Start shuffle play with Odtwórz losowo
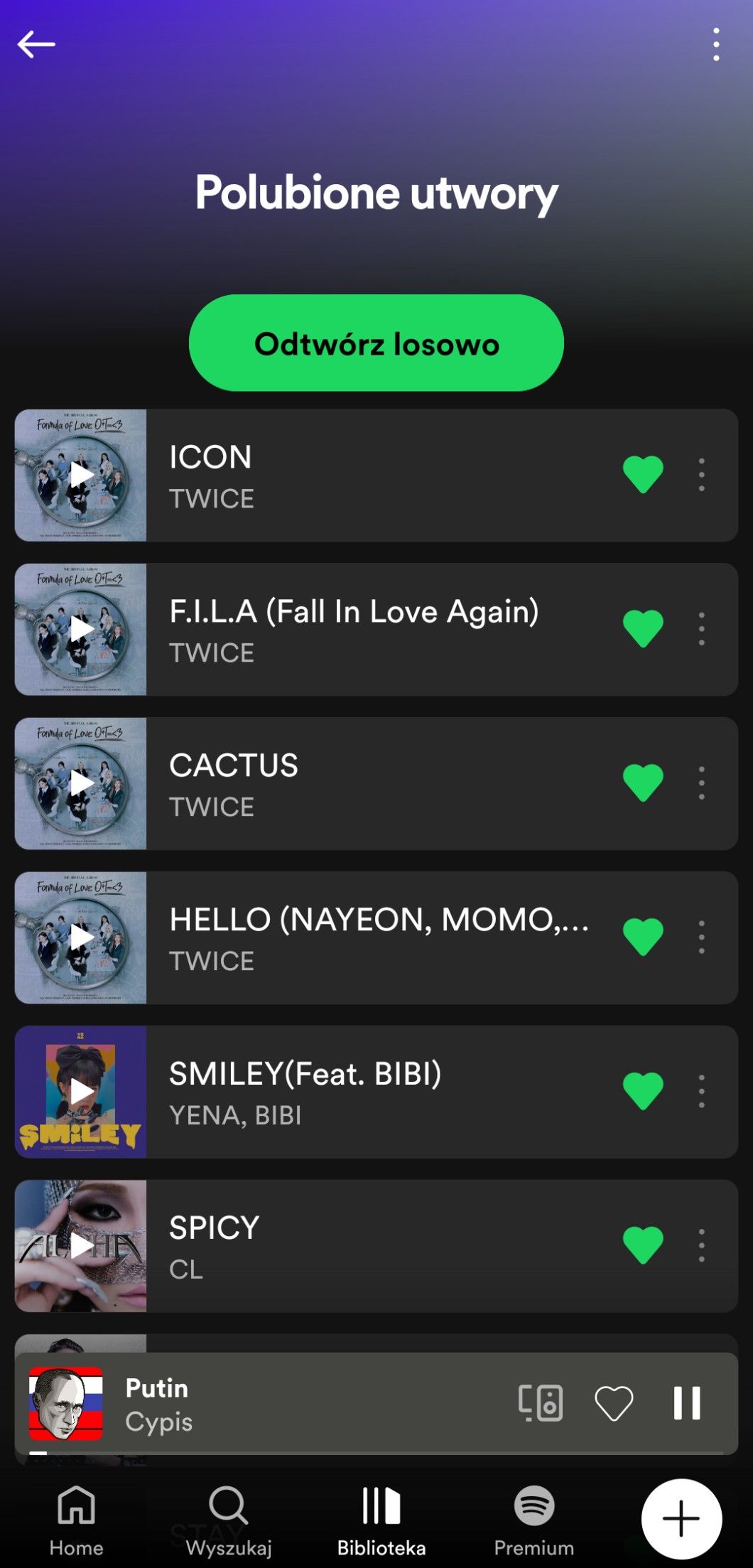 point(376,343)
